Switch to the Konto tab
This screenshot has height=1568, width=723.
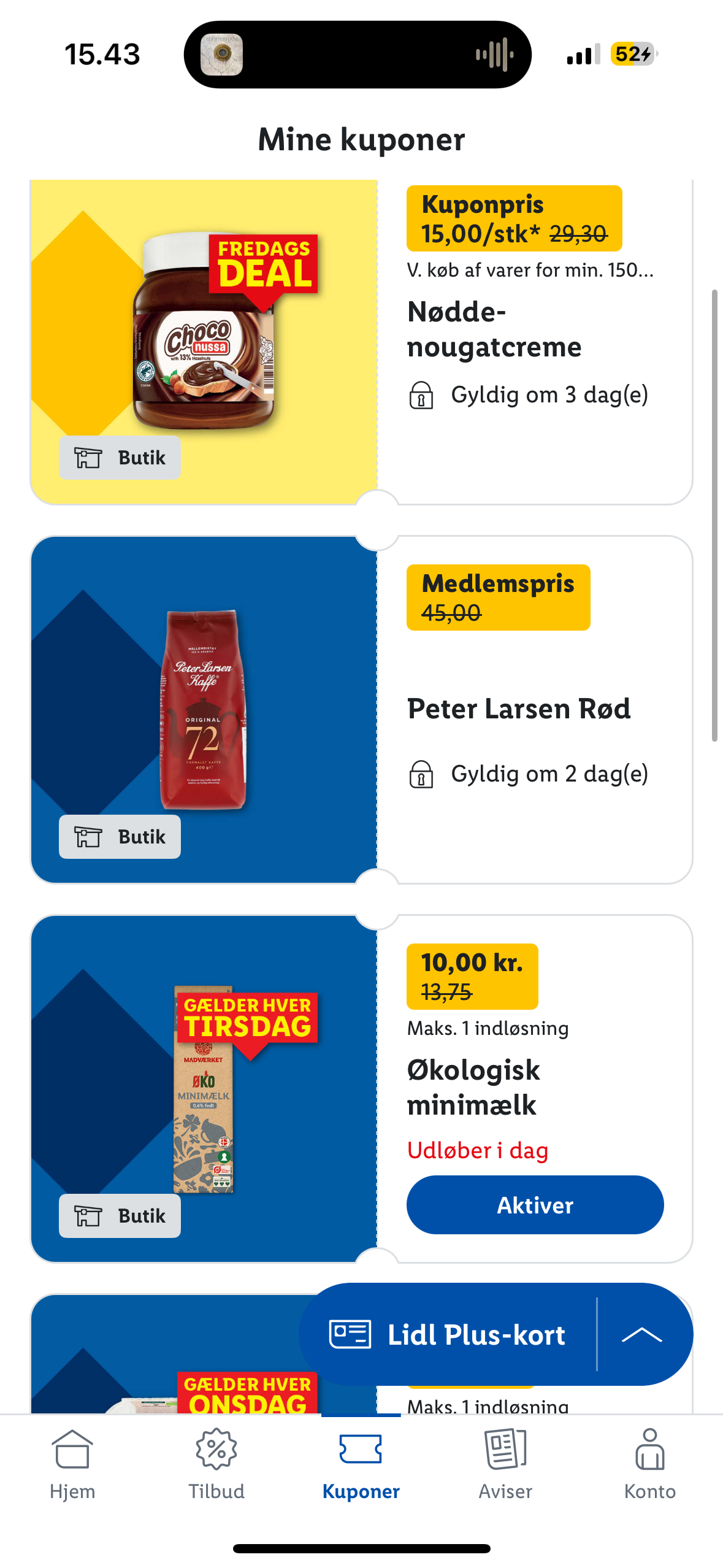coord(650,1465)
